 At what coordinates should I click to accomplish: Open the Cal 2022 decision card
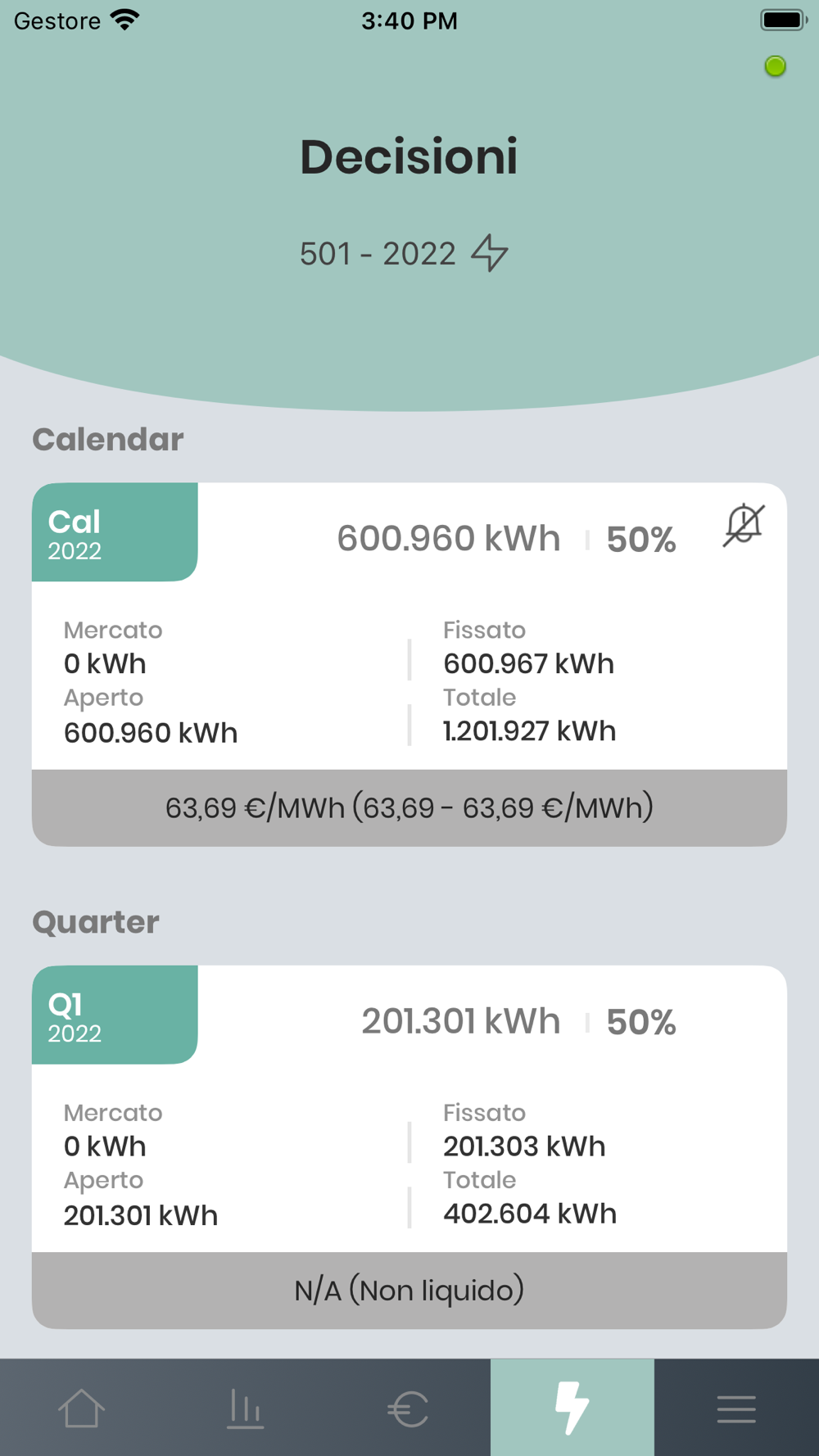click(409, 664)
